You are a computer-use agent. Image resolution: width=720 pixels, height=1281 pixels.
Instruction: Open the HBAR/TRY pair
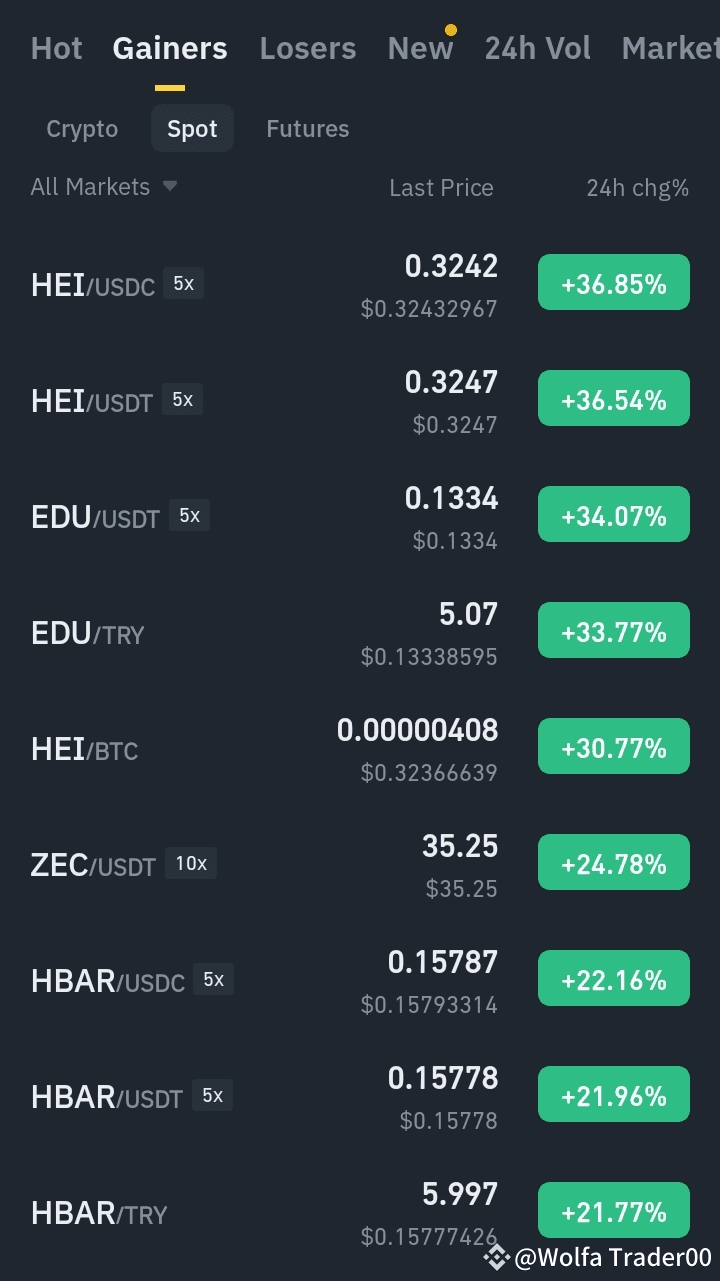click(x=360, y=1211)
